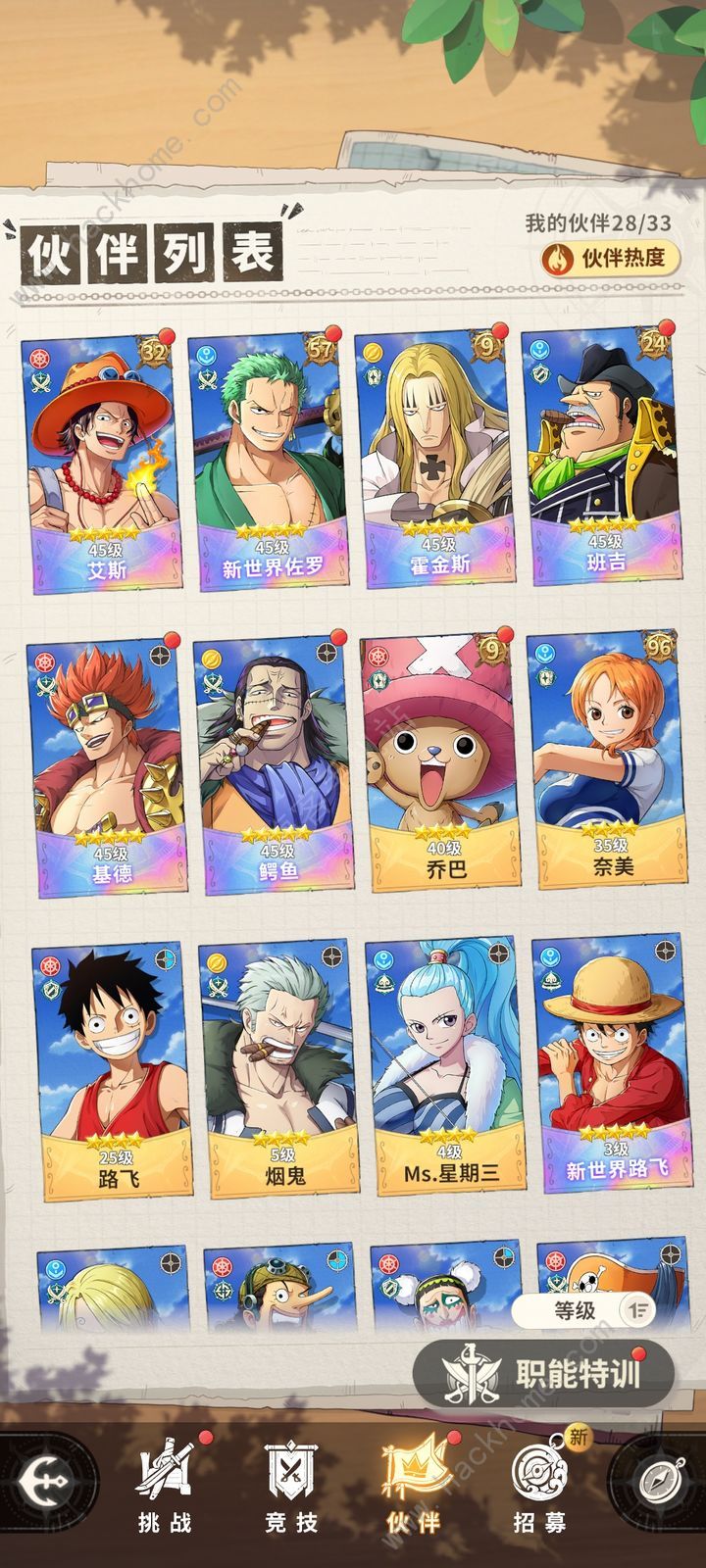
Task: Go to the 招募 recruit tab
Action: (x=540, y=1486)
